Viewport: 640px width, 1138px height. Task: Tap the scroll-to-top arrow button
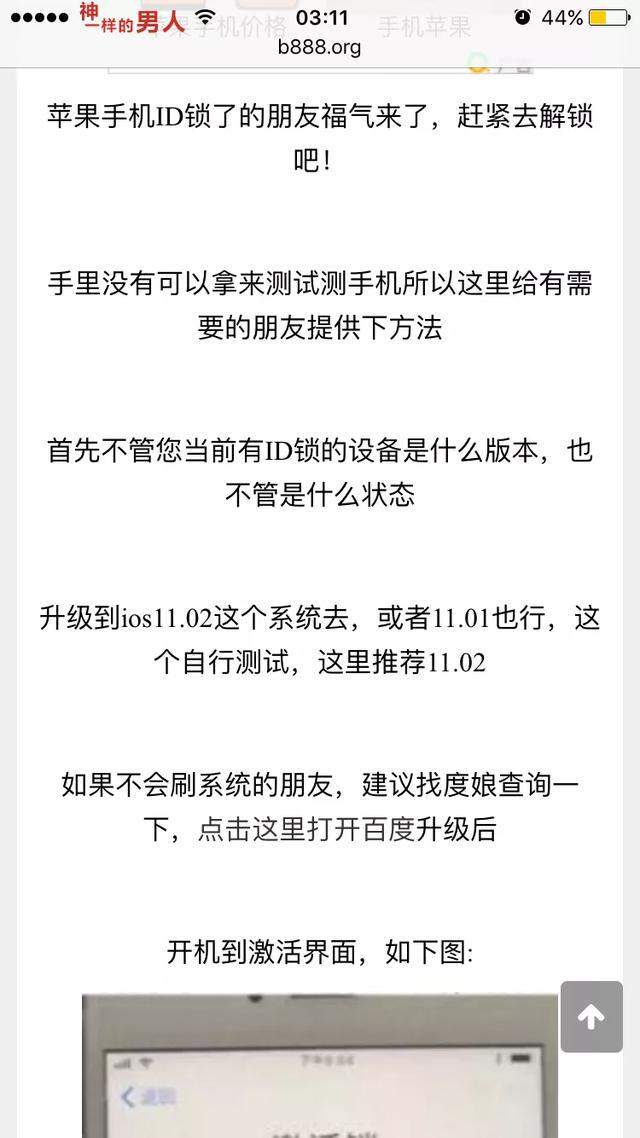tap(591, 1016)
